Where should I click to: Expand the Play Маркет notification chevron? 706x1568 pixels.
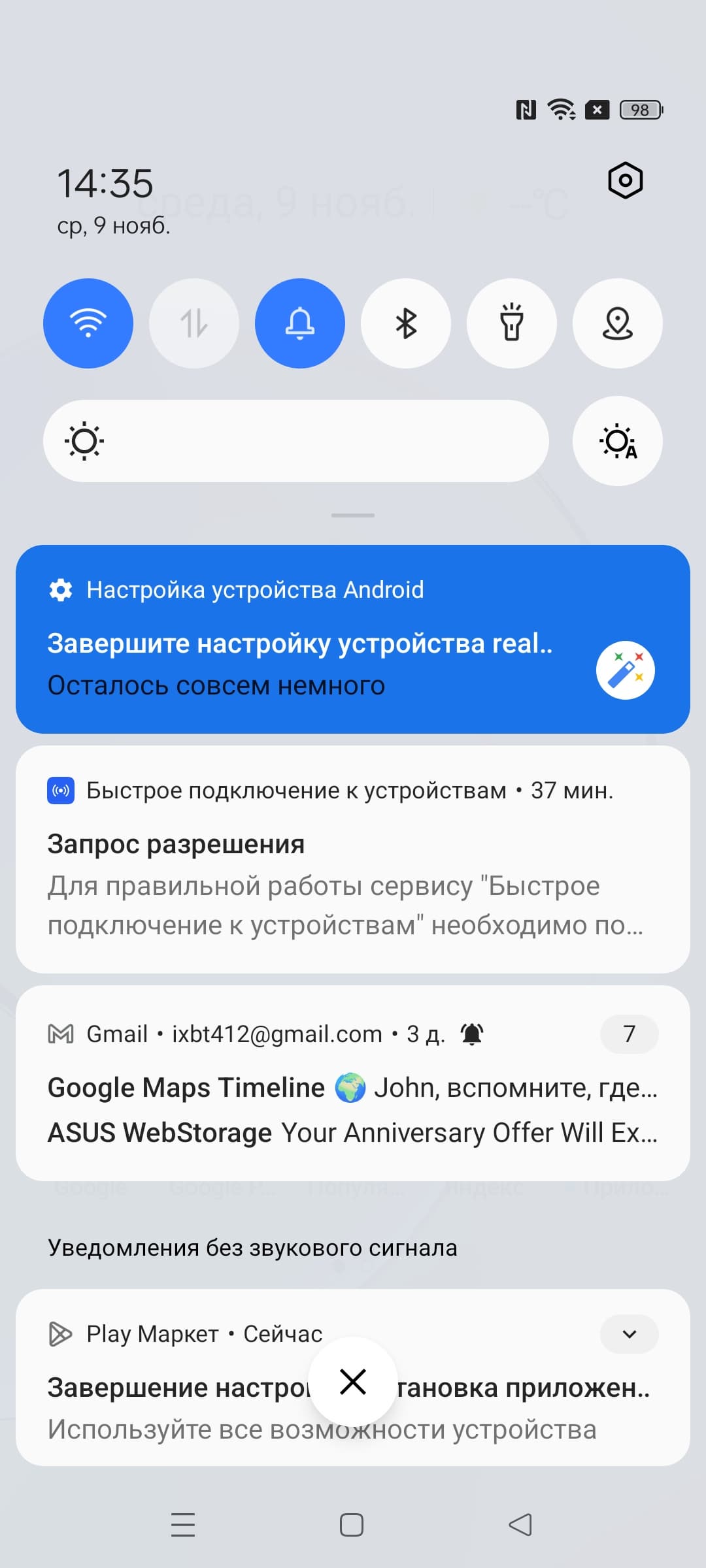[x=629, y=1334]
